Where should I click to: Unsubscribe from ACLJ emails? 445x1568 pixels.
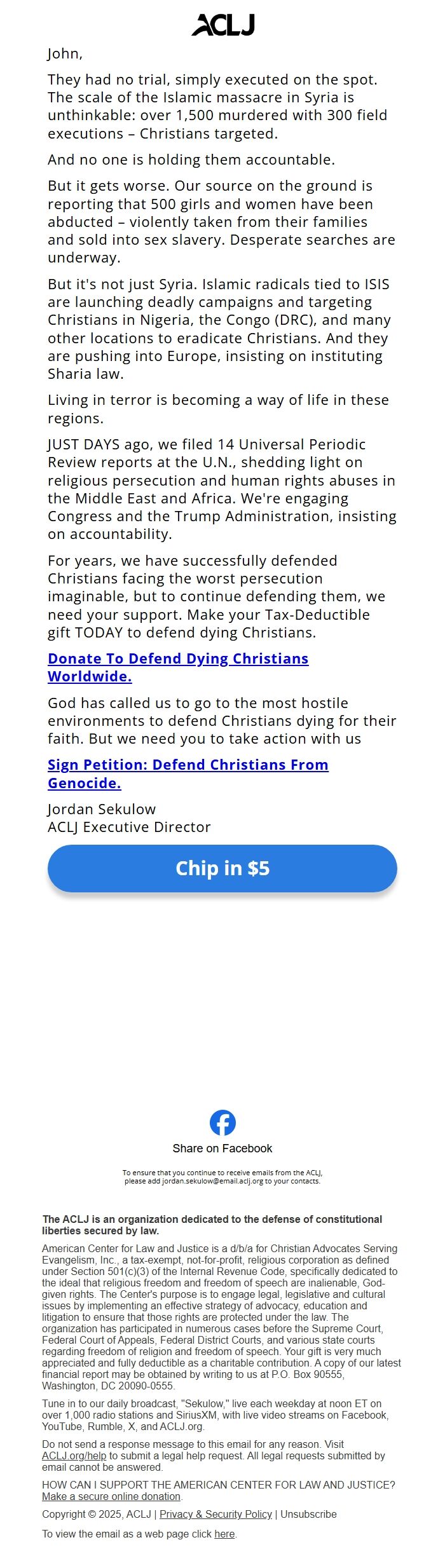(308, 1514)
